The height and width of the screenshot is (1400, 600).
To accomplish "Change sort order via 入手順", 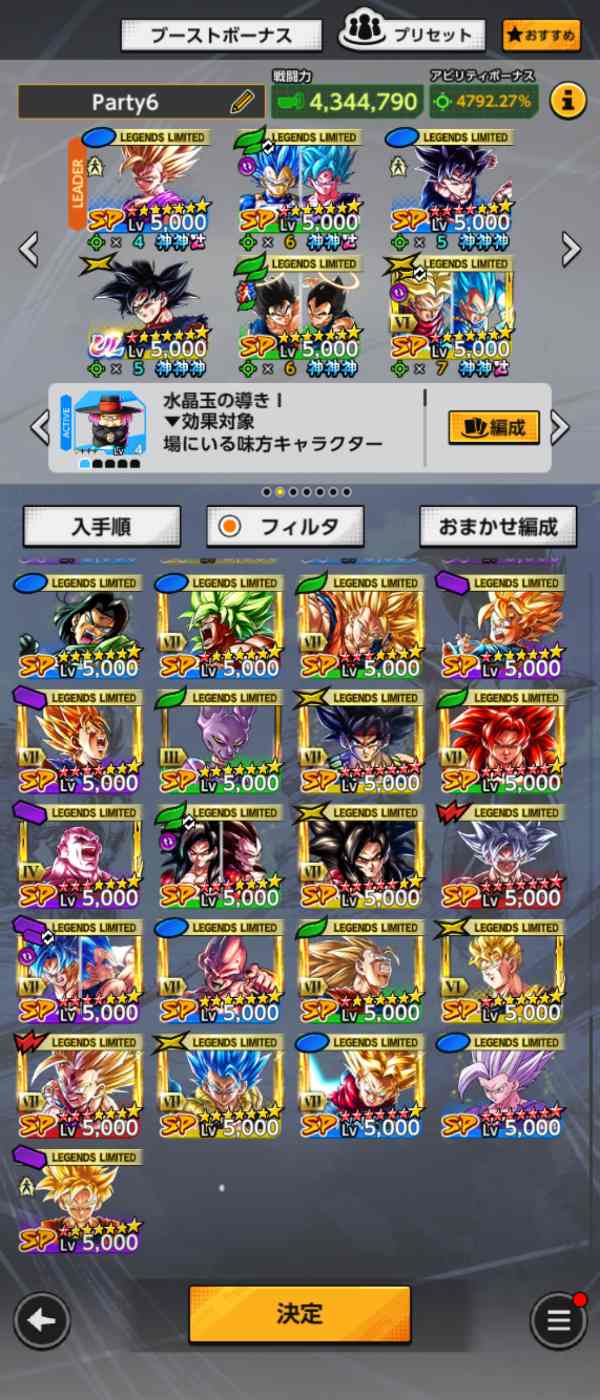I will pos(102,526).
